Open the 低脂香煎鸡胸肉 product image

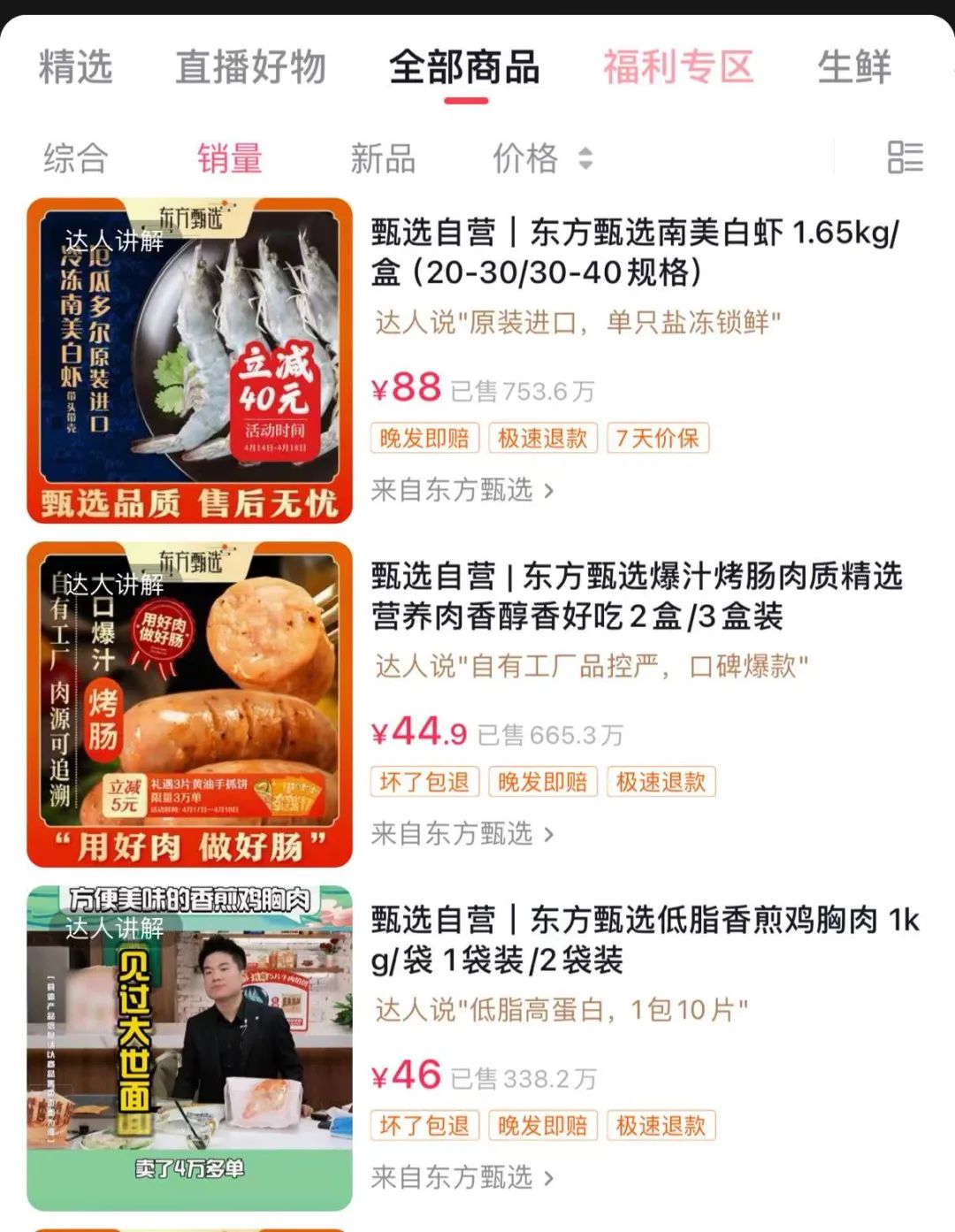click(190, 1048)
